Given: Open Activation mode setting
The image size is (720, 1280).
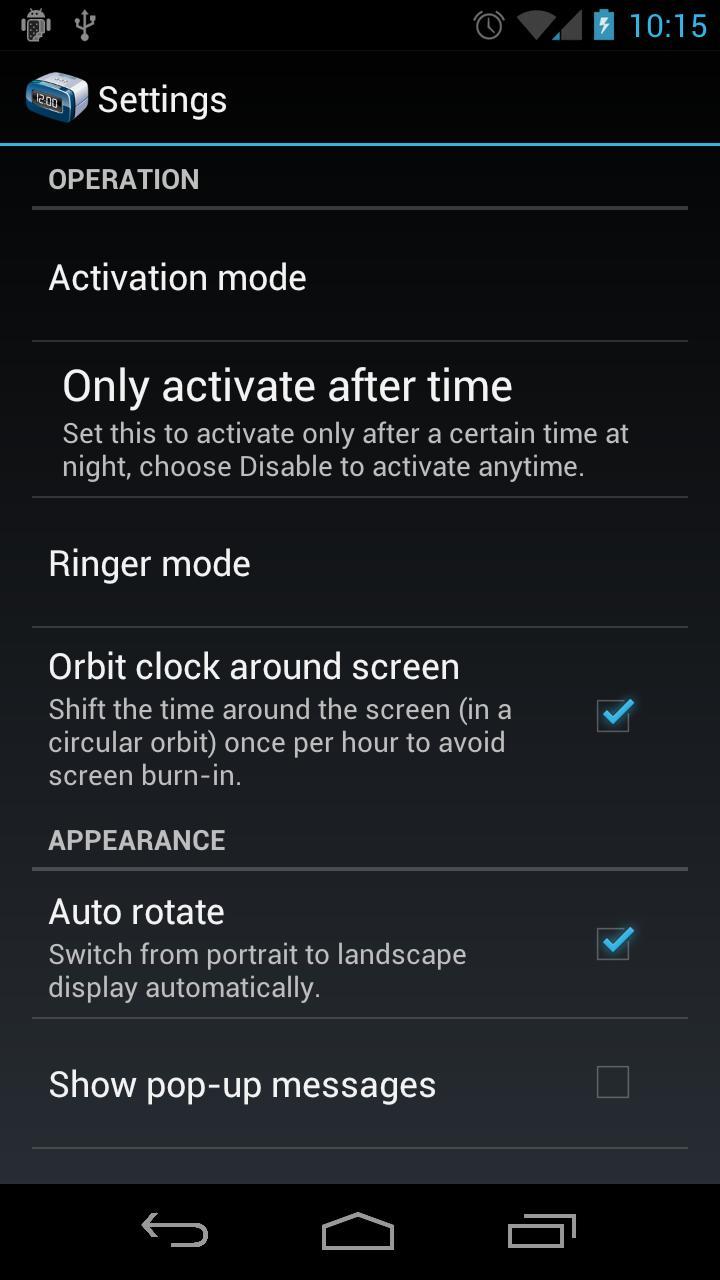Looking at the screenshot, I should tap(360, 277).
